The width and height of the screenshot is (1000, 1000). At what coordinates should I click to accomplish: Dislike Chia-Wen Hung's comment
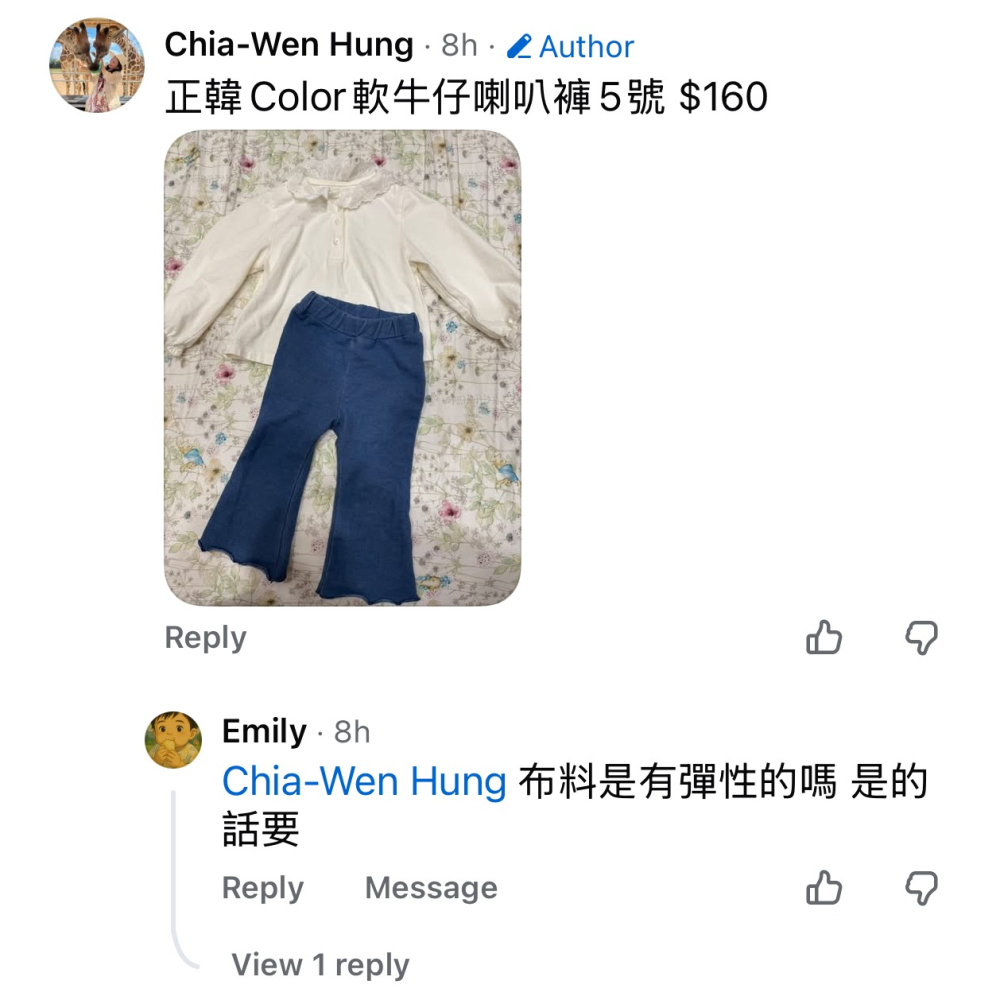point(921,638)
